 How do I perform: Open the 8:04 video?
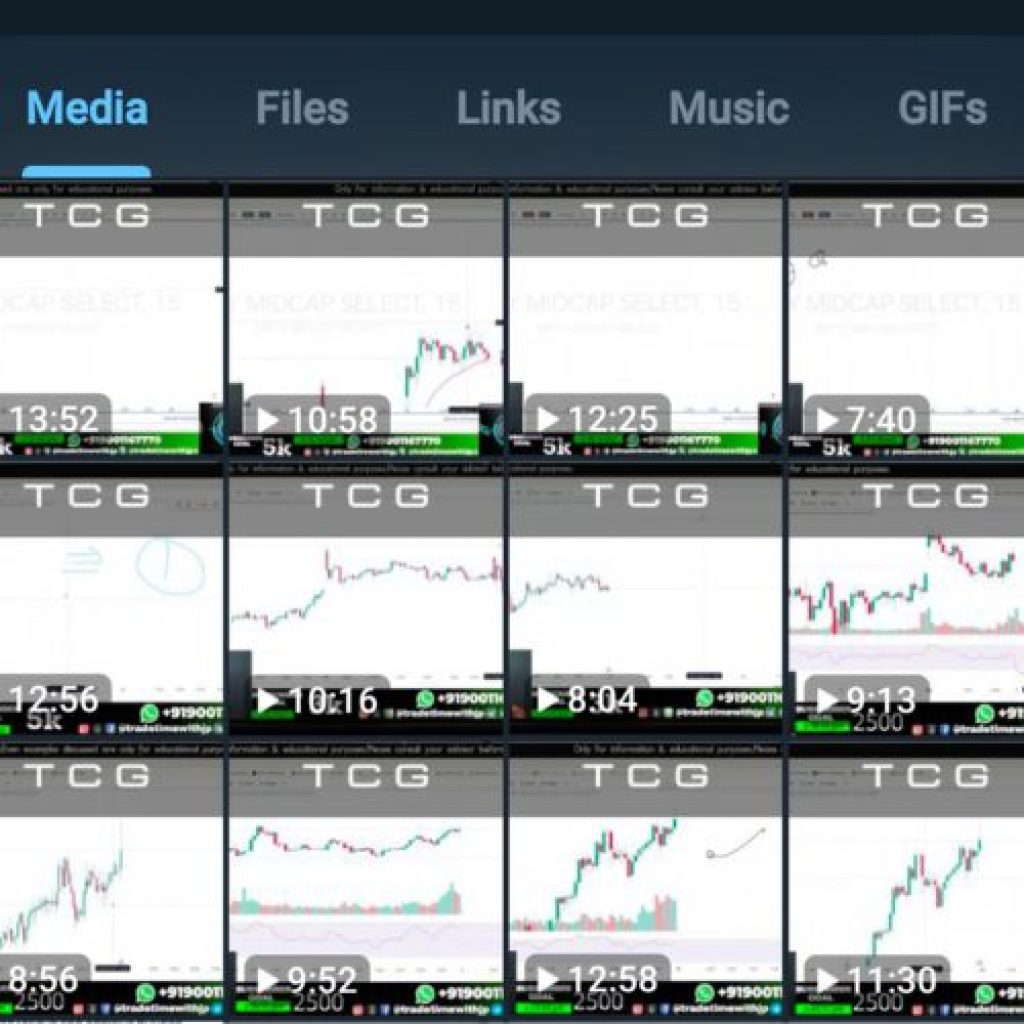tap(646, 600)
